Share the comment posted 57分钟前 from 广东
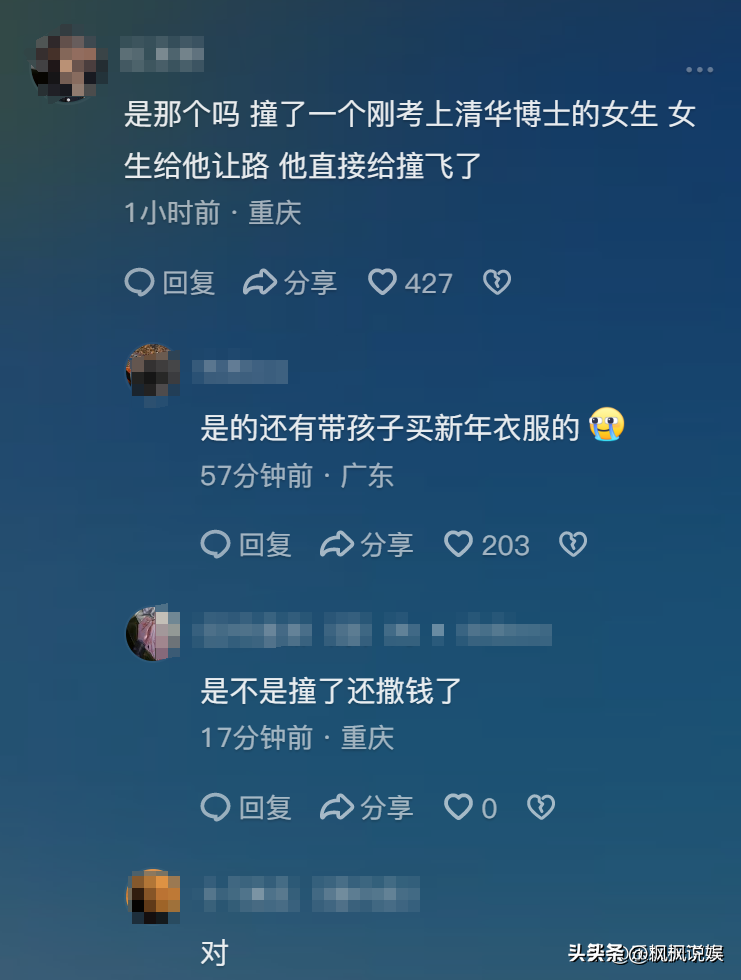This screenshot has height=980, width=741. (x=367, y=545)
